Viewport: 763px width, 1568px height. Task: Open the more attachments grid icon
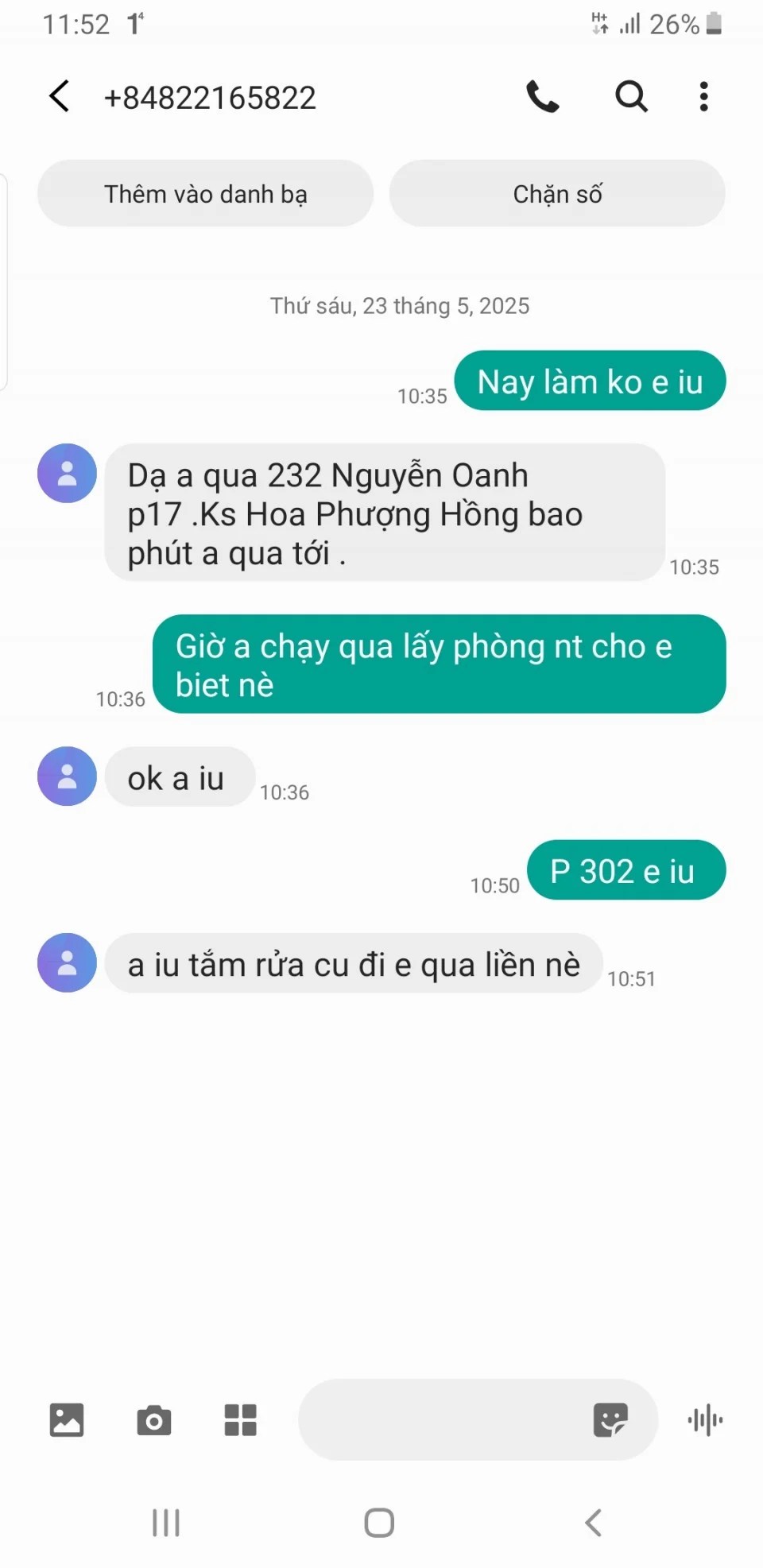coord(240,1419)
